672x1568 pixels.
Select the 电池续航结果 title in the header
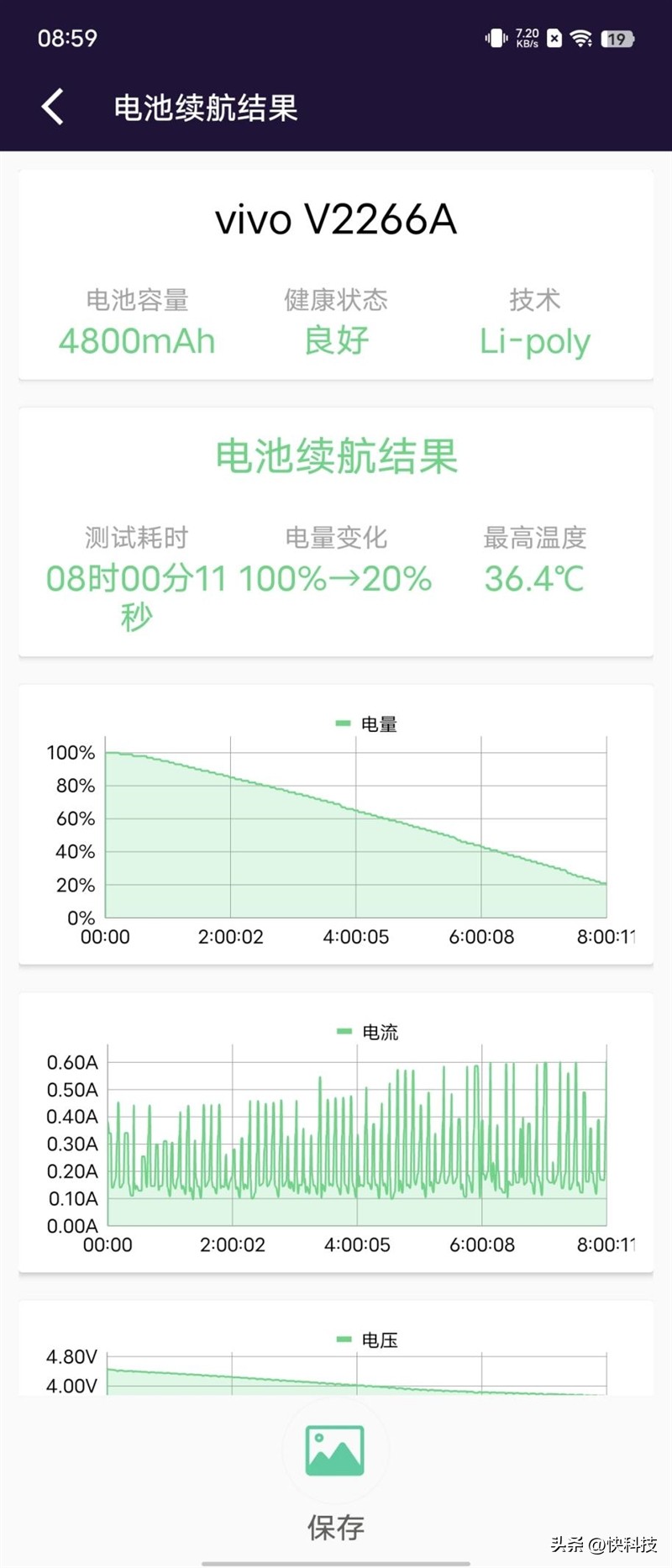click(x=207, y=108)
